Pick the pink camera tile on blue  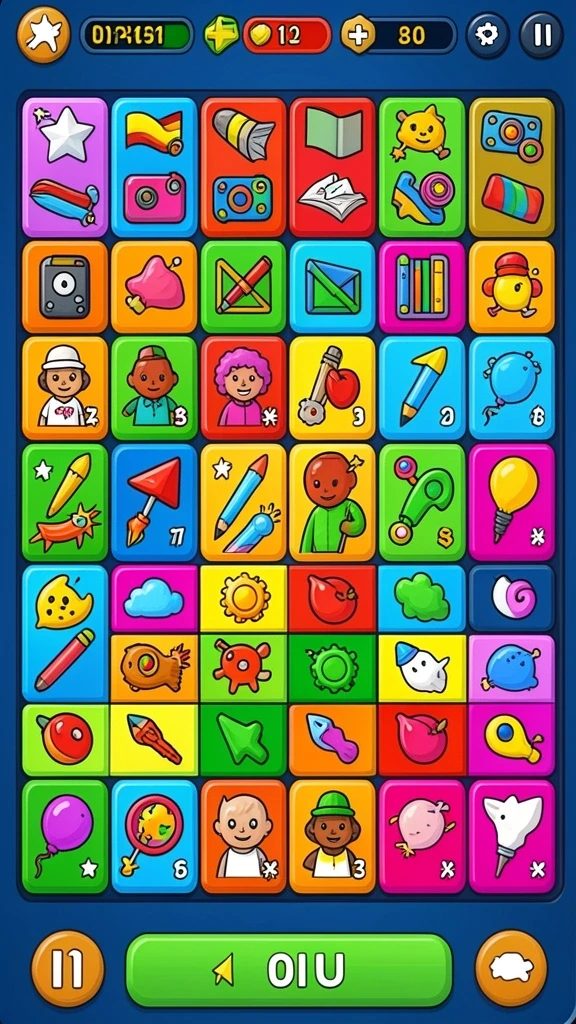click(x=154, y=167)
